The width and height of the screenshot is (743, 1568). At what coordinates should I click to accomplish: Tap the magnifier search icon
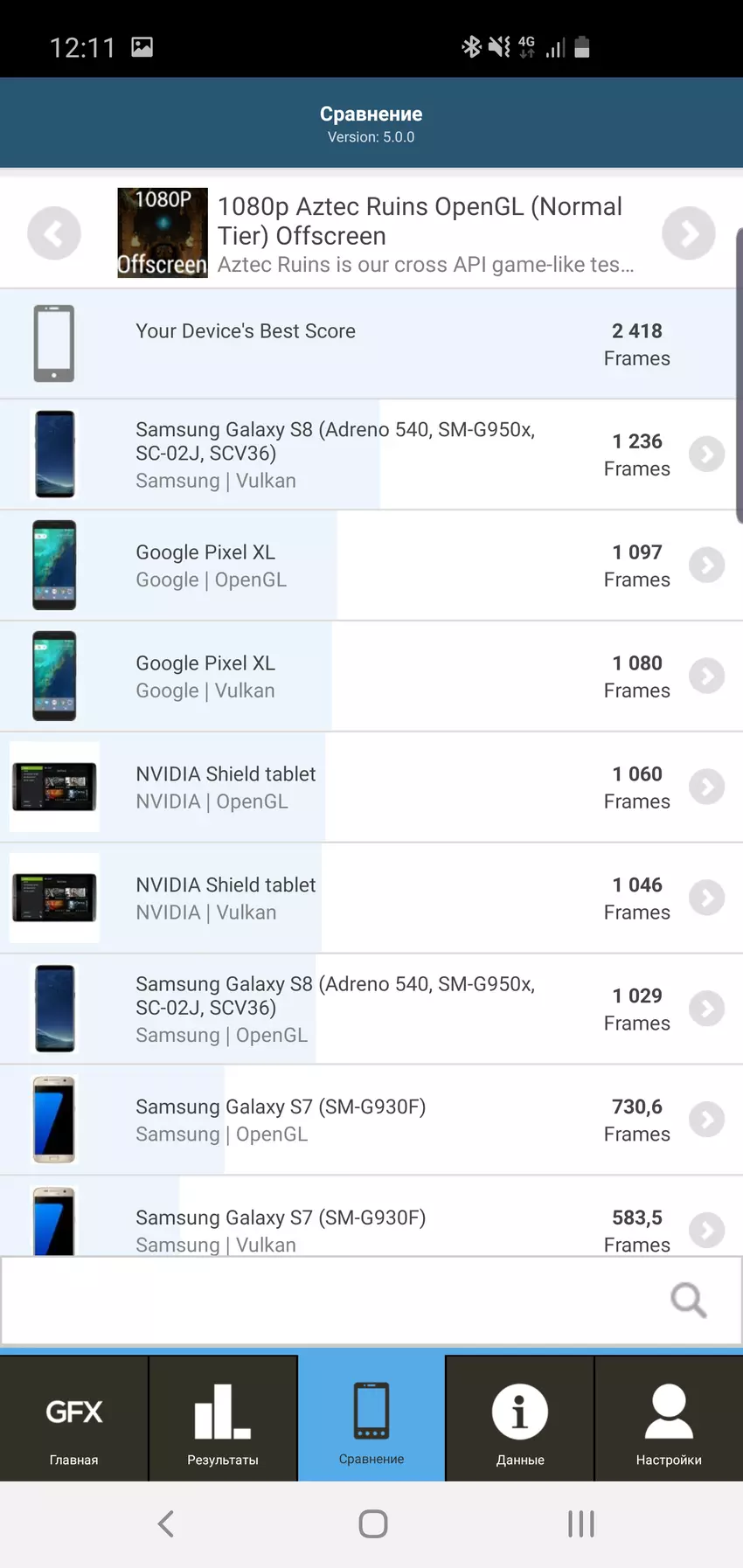click(688, 1301)
